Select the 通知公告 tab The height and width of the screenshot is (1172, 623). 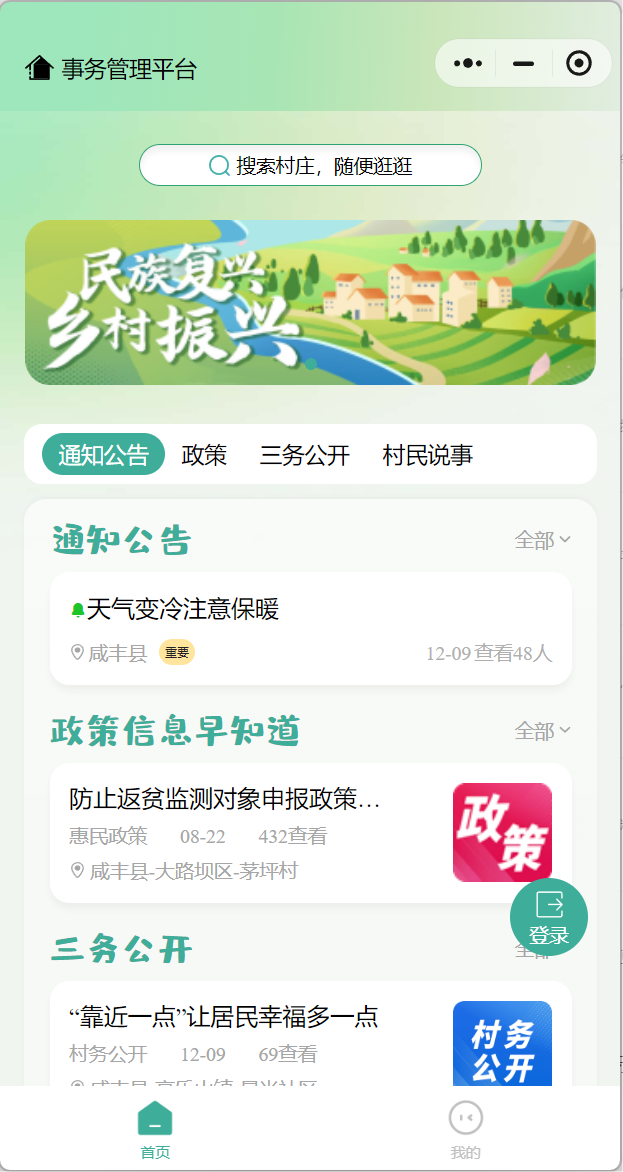[x=103, y=455]
